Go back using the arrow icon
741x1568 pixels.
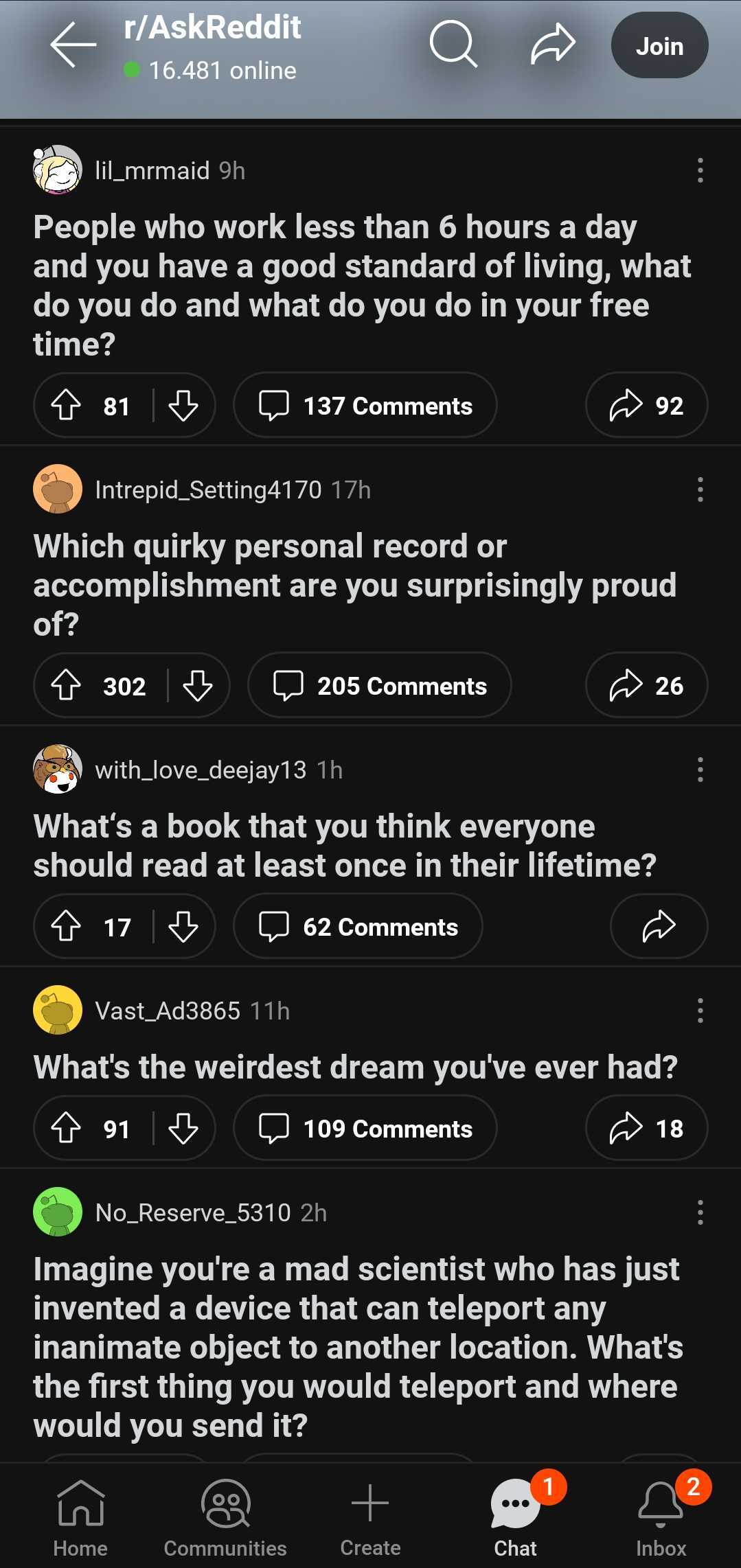pyautogui.click(x=73, y=45)
